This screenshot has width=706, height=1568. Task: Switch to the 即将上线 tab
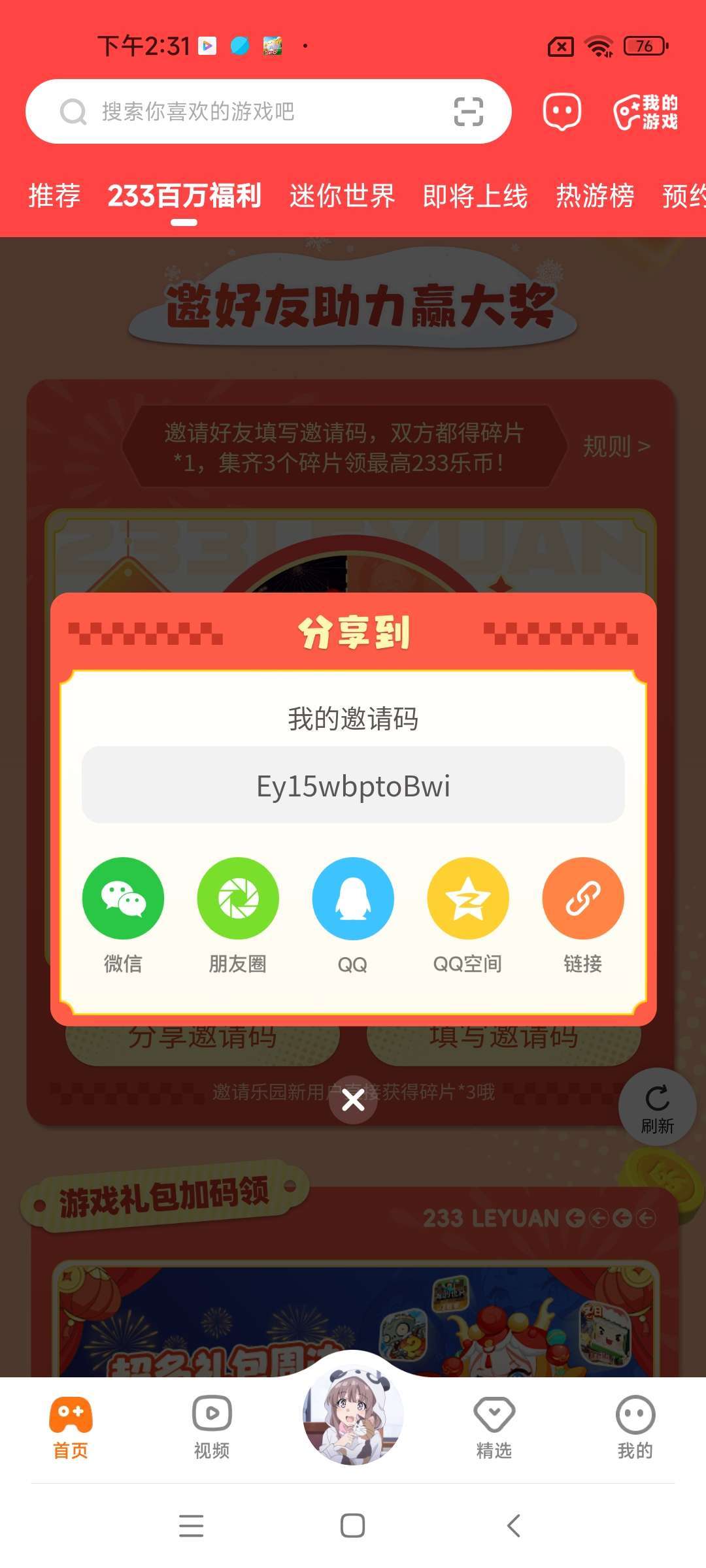click(x=475, y=195)
